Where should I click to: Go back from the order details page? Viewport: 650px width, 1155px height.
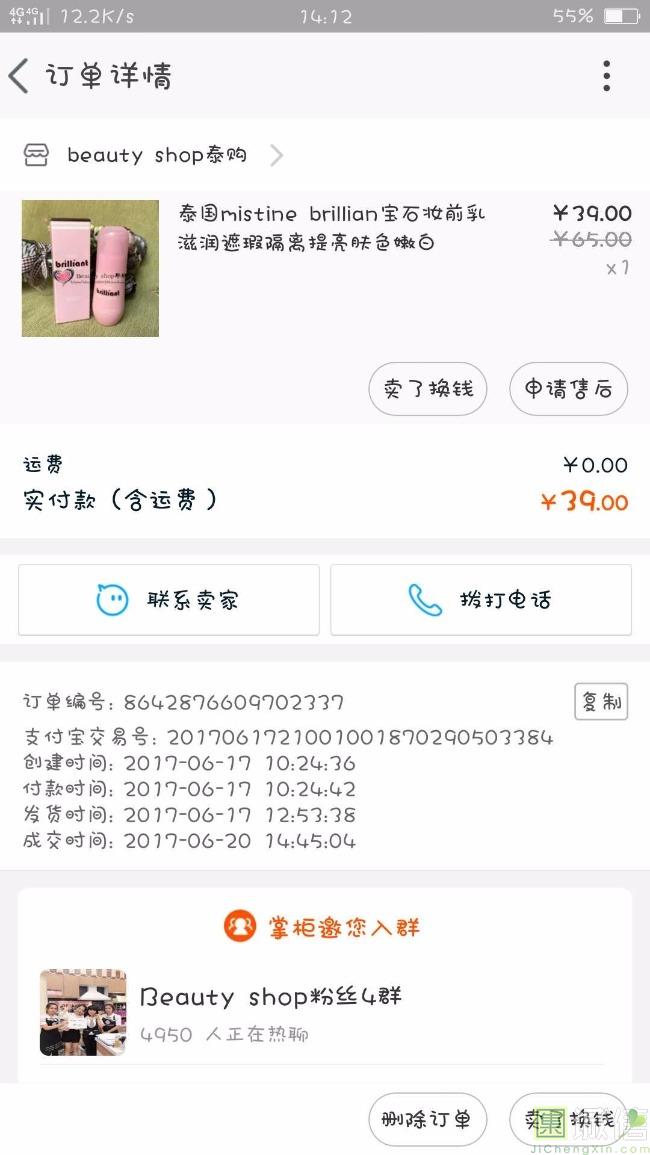pyautogui.click(x=20, y=76)
